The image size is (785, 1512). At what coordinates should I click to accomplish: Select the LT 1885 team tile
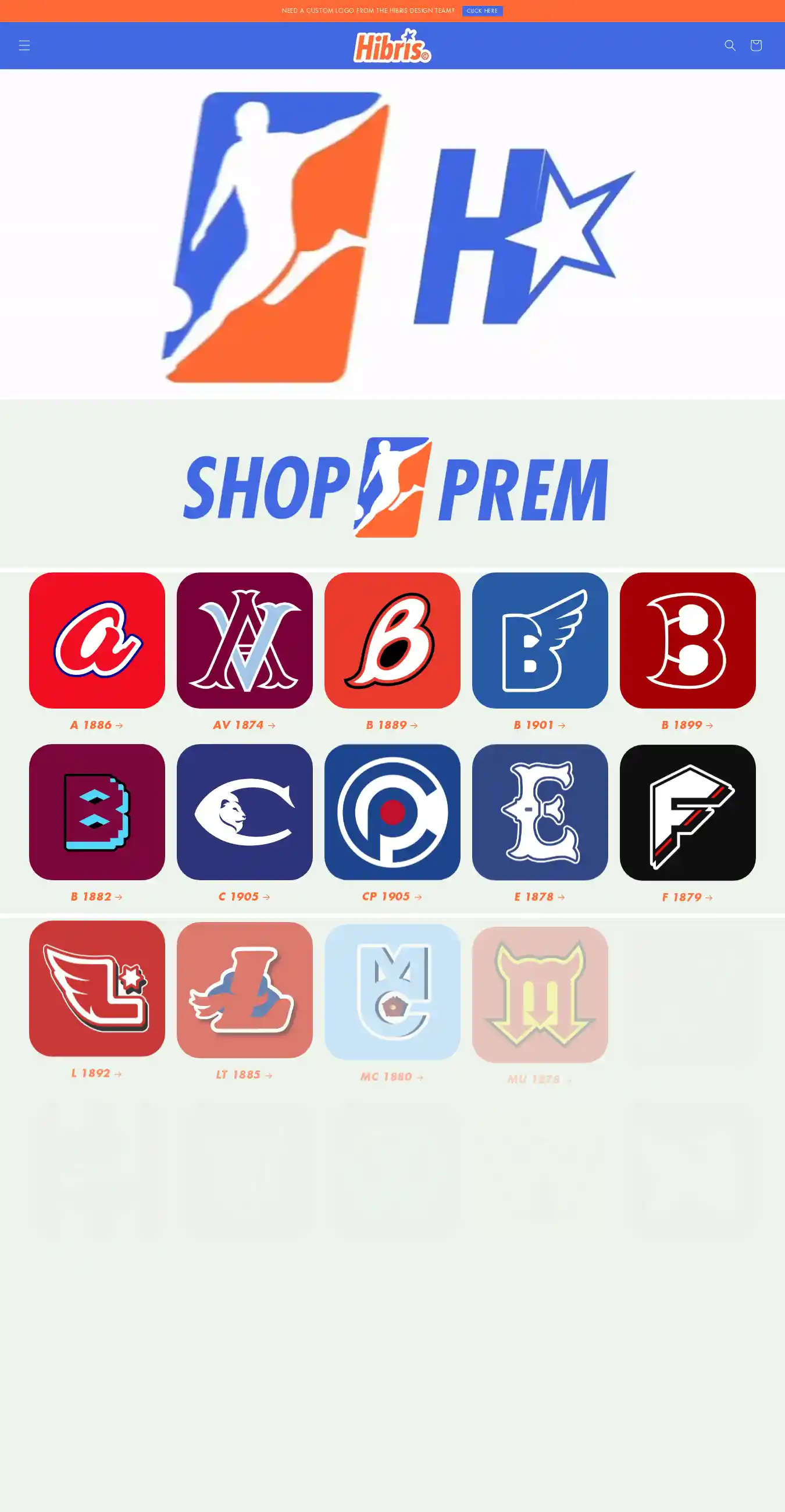tap(245, 990)
